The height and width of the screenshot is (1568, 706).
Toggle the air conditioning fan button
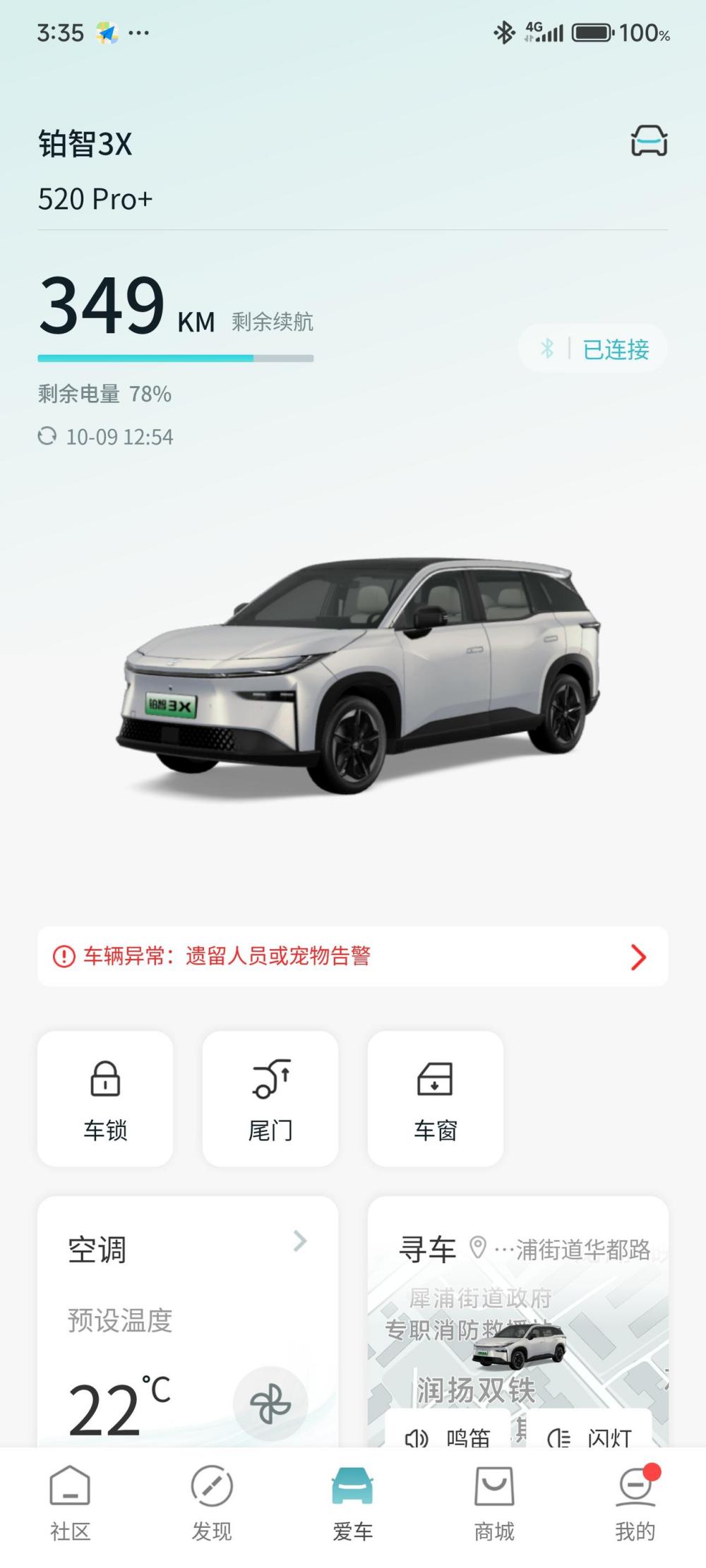tap(270, 1404)
